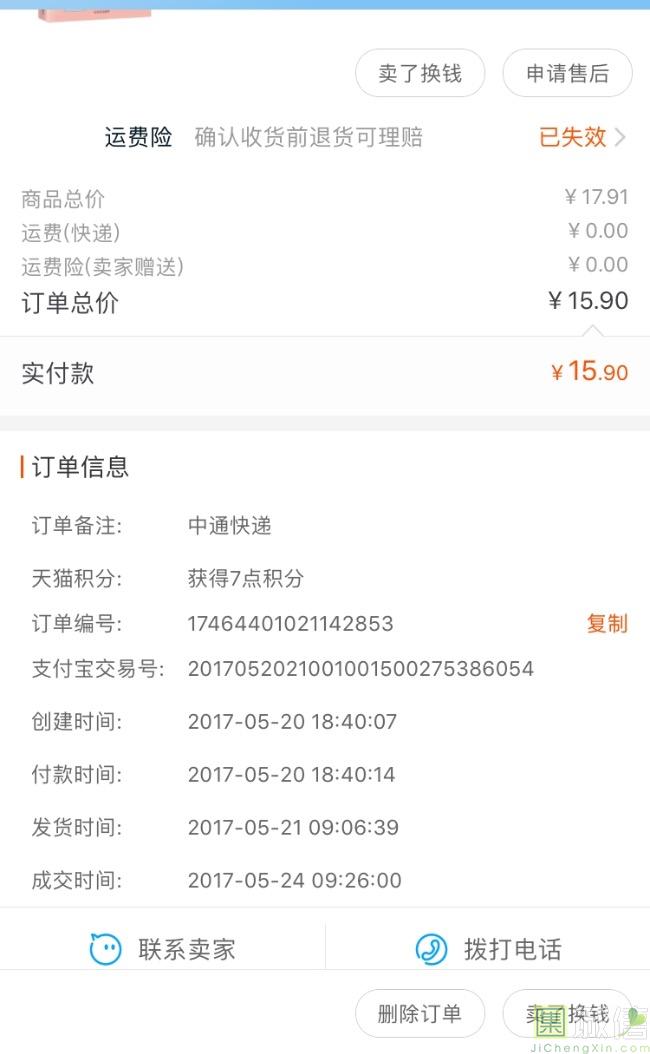
Task: Call the seller with 拨打电话
Action: click(488, 948)
